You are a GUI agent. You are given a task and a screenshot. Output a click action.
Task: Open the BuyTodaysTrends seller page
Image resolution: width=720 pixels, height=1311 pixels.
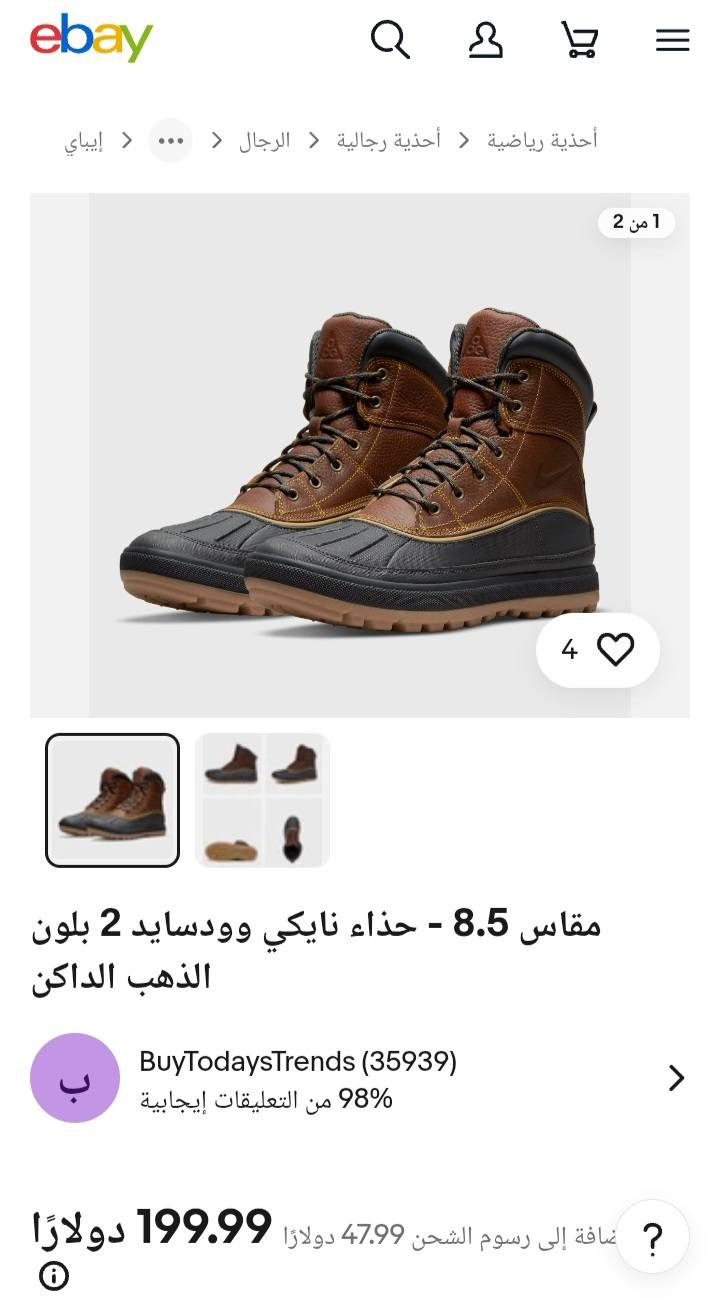pos(298,1062)
